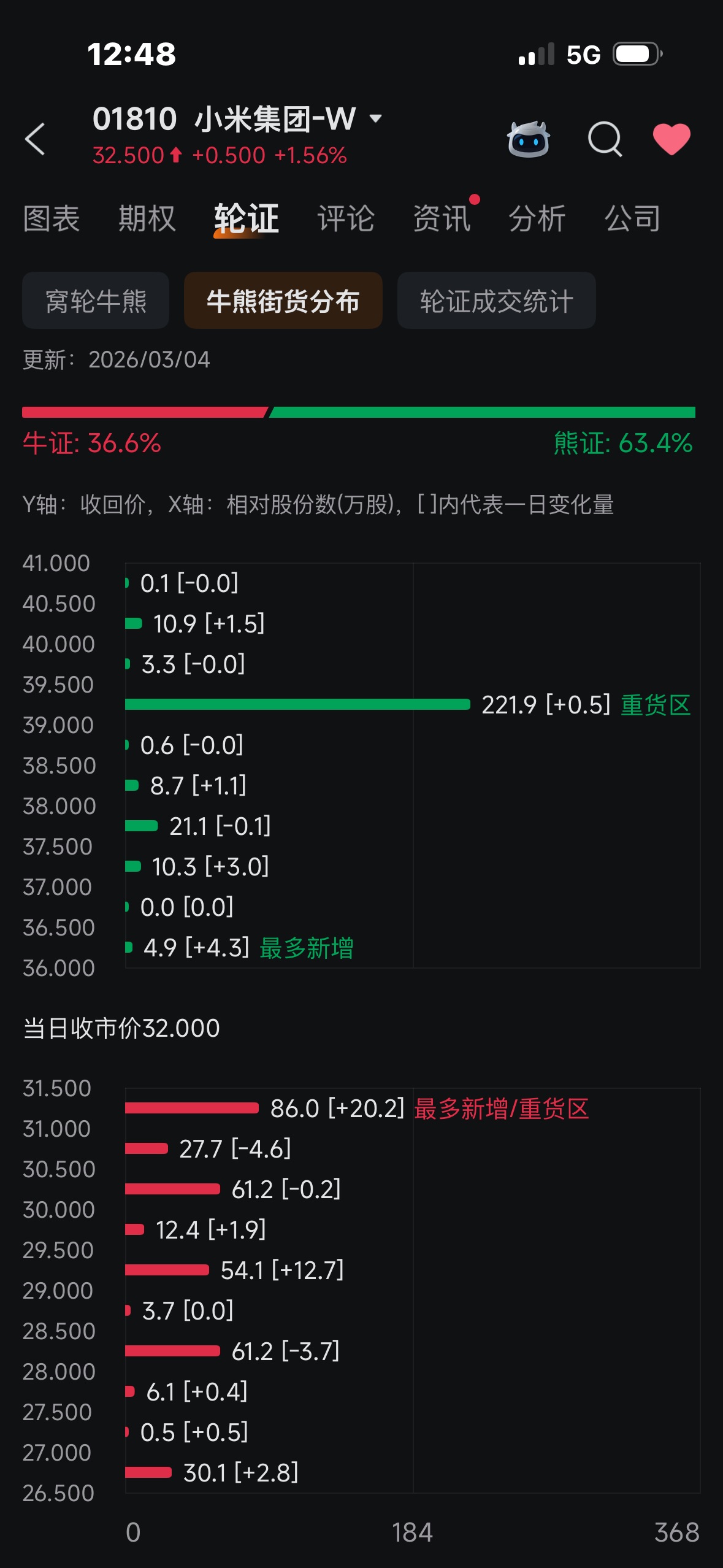Viewport: 723px width, 1568px height.
Task: Select the 窝轮牛熊 chip
Action: (96, 301)
